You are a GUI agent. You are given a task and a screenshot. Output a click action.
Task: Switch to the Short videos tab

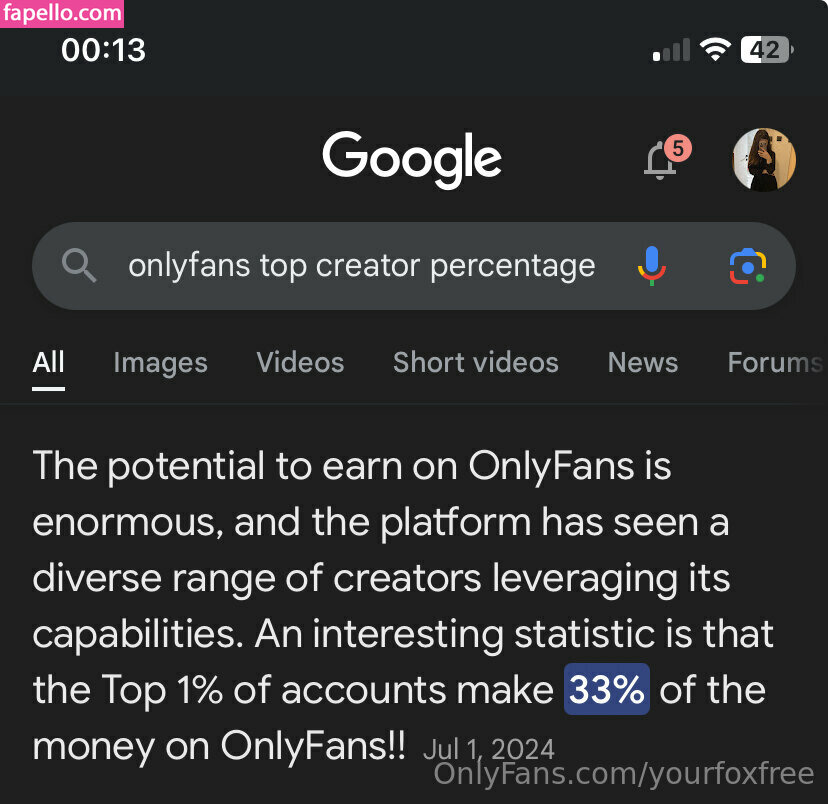(x=475, y=362)
